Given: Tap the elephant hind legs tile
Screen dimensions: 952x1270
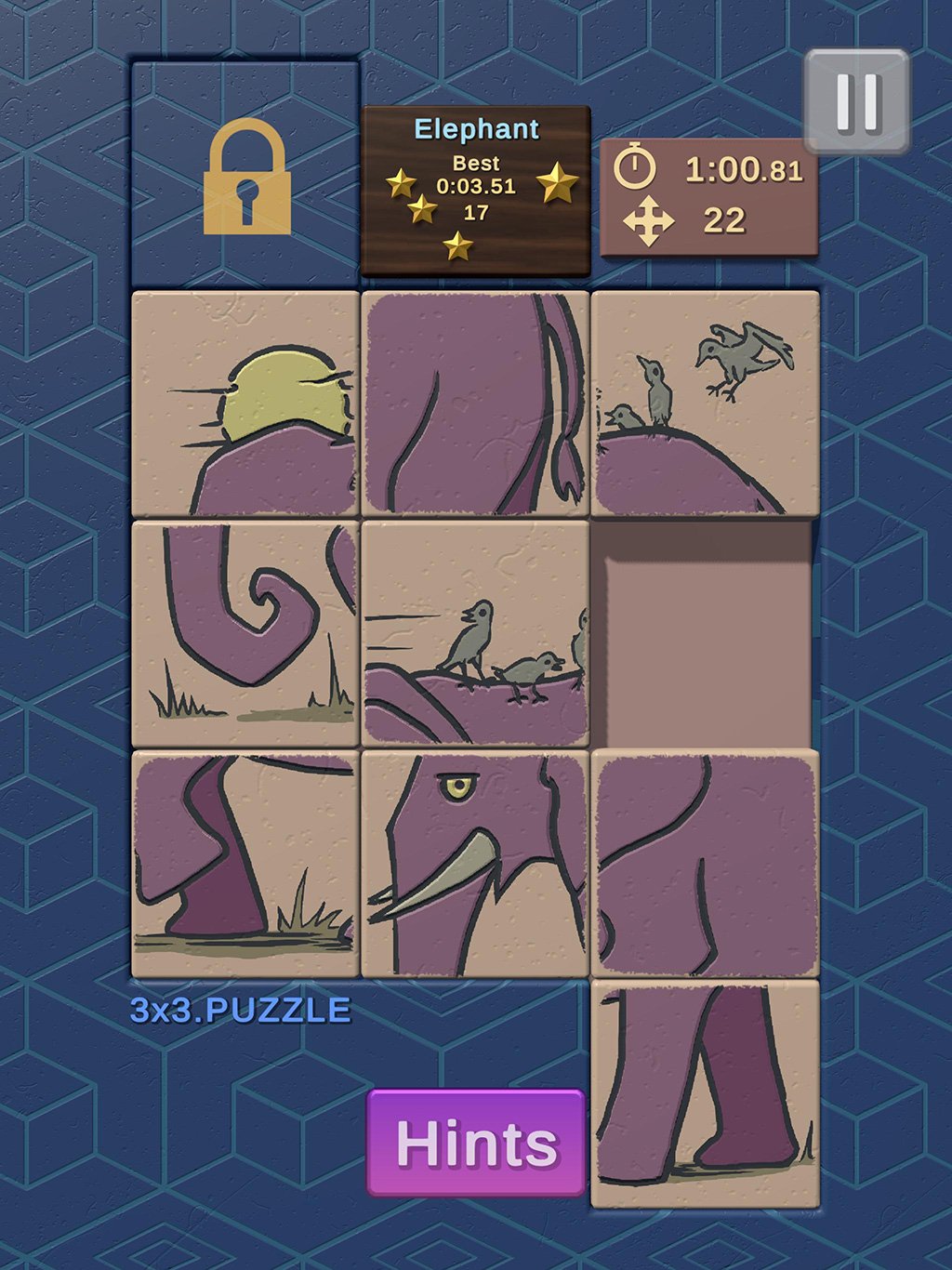Looking at the screenshot, I should (x=705, y=1093).
